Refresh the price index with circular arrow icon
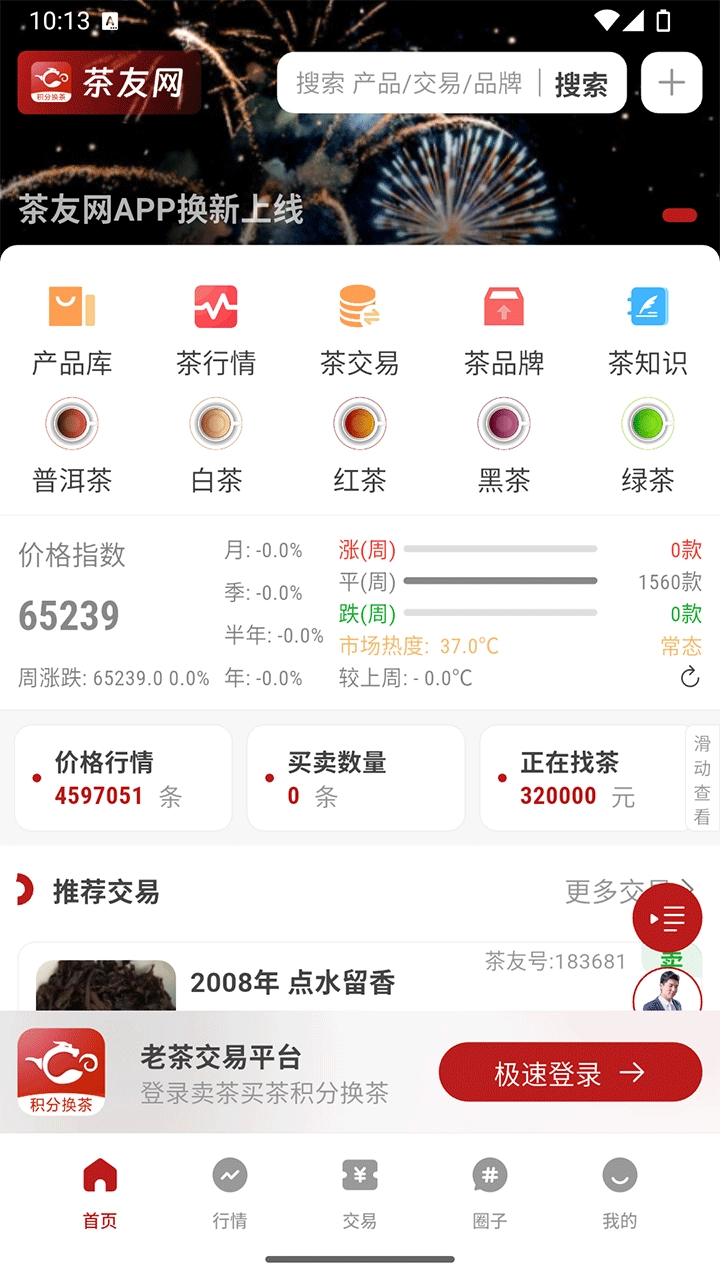This screenshot has width=720, height=1280. (689, 678)
